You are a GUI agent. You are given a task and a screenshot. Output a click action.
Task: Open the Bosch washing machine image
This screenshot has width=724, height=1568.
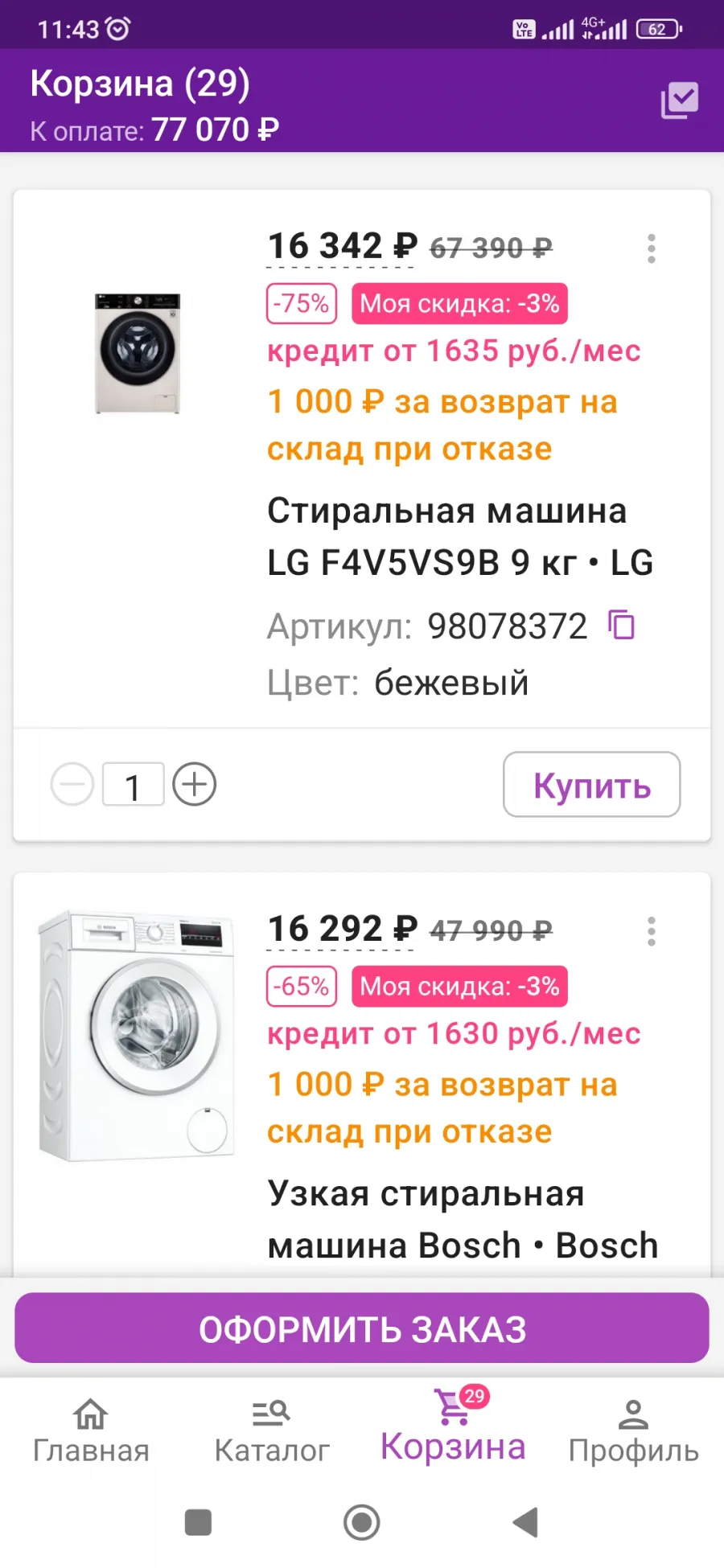tap(137, 1036)
